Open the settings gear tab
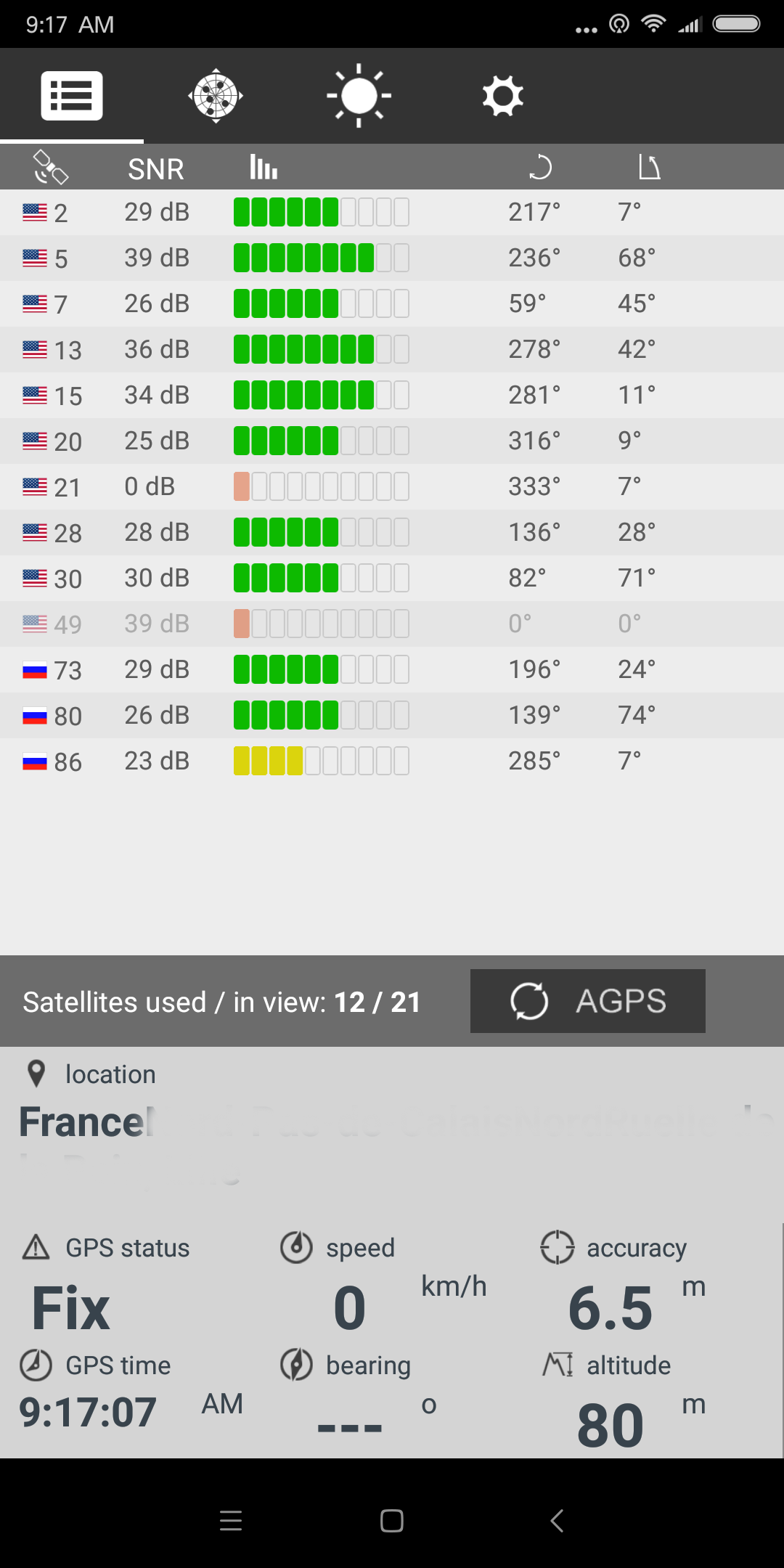 tap(503, 95)
